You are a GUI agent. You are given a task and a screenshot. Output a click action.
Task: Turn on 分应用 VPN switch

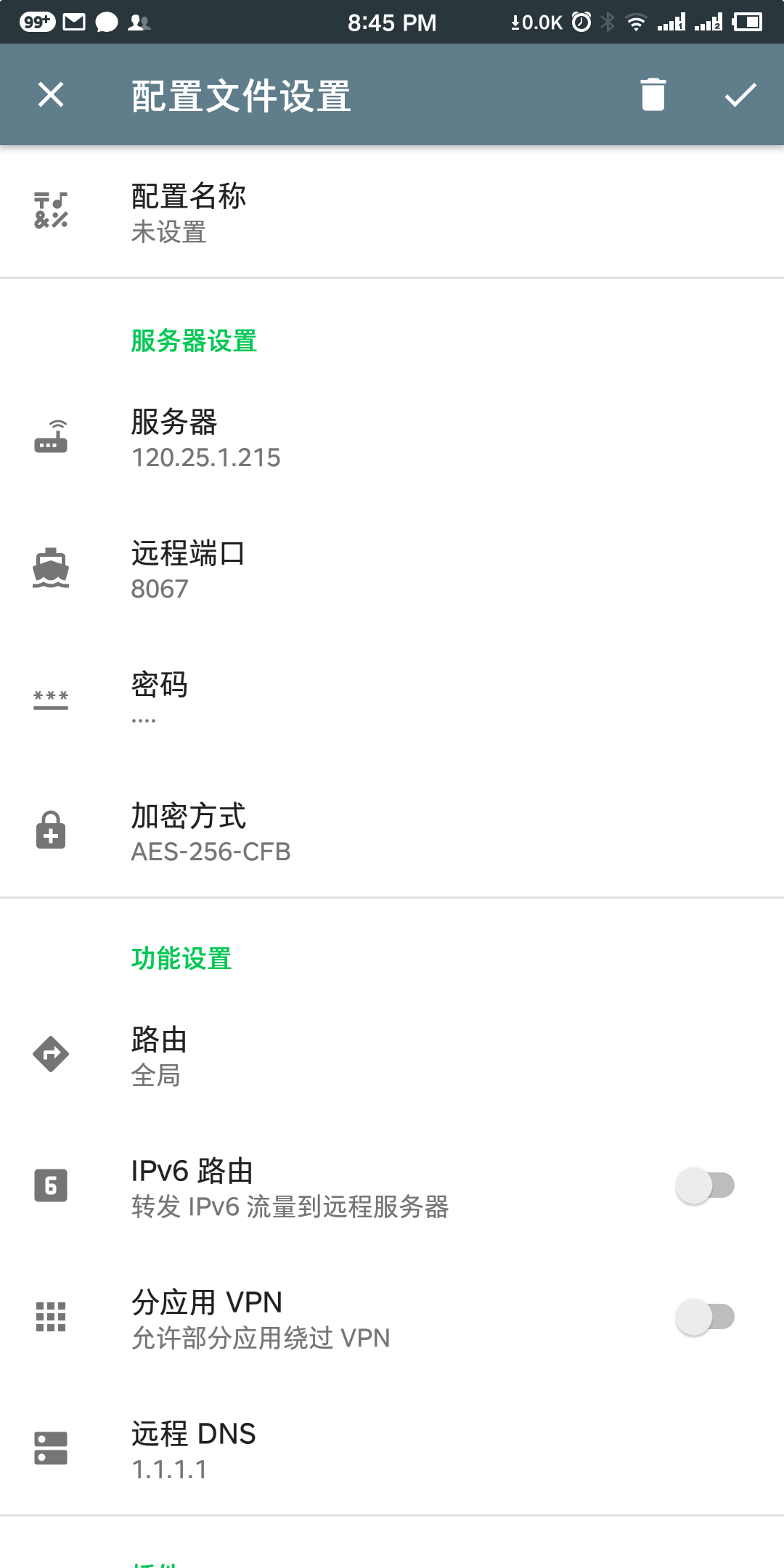[705, 1318]
